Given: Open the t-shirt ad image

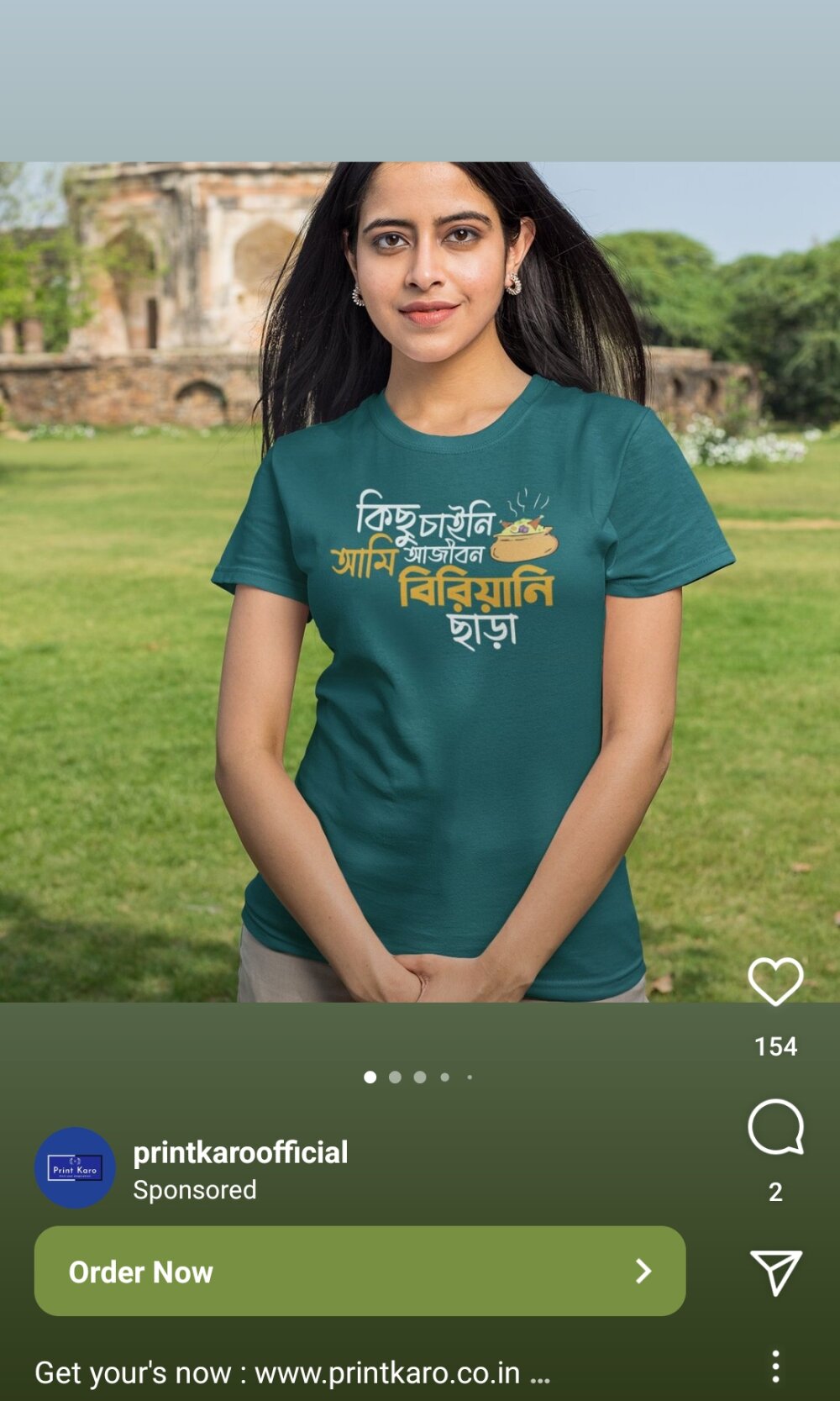Looking at the screenshot, I should 420,582.
